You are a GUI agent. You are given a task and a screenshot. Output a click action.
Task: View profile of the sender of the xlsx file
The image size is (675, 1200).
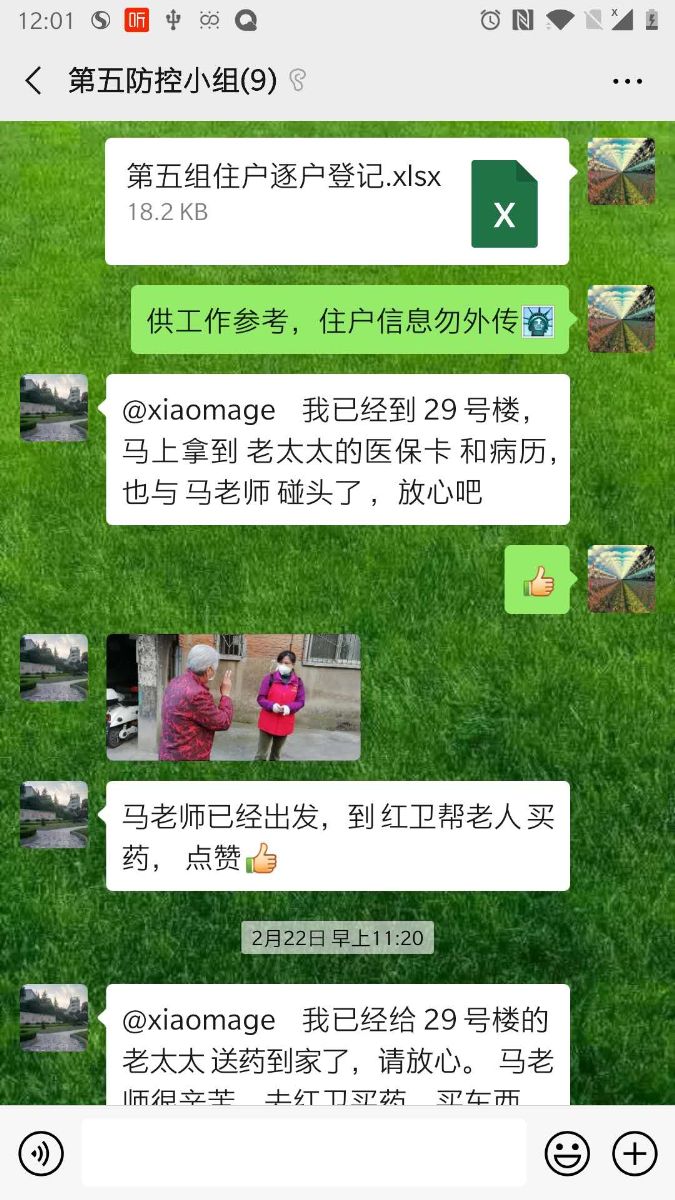(x=621, y=172)
